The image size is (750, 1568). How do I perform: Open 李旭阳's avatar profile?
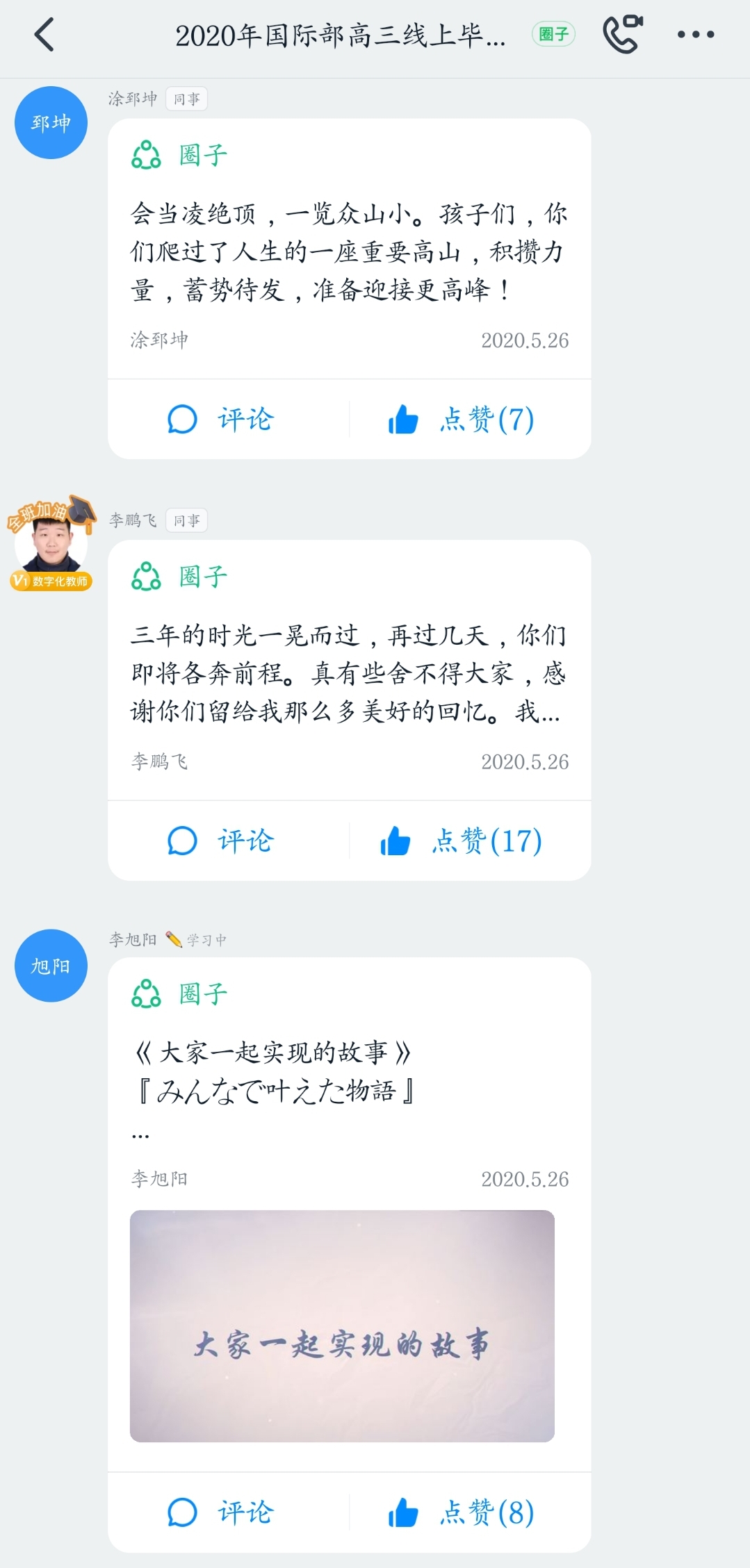[x=51, y=966]
